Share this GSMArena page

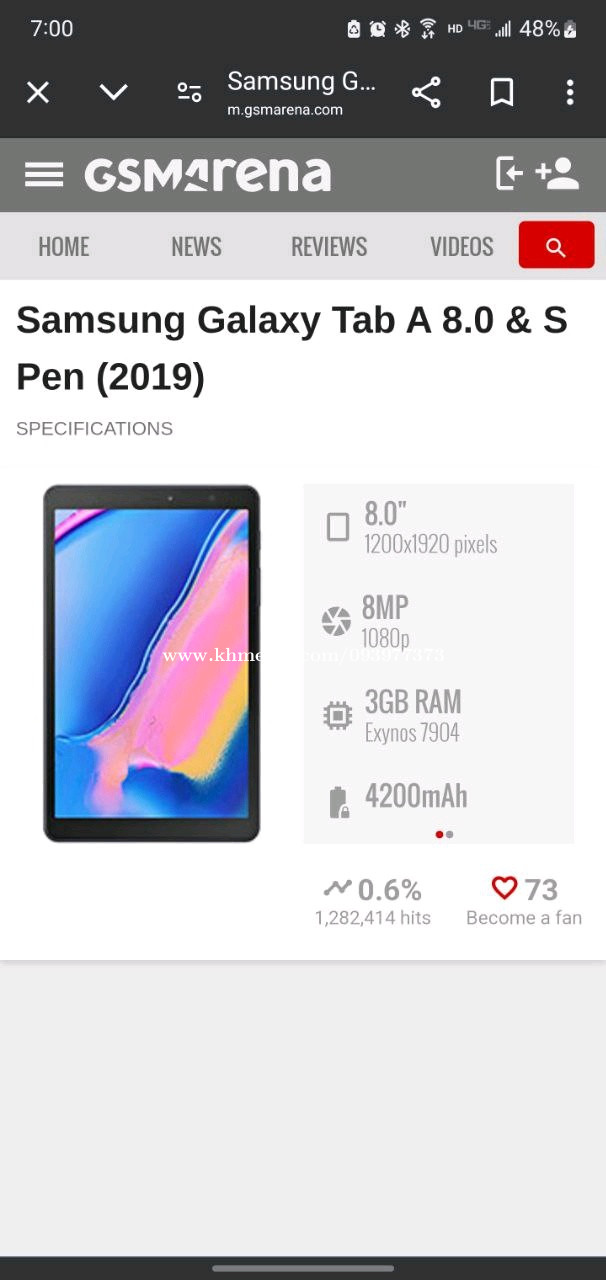pos(426,93)
